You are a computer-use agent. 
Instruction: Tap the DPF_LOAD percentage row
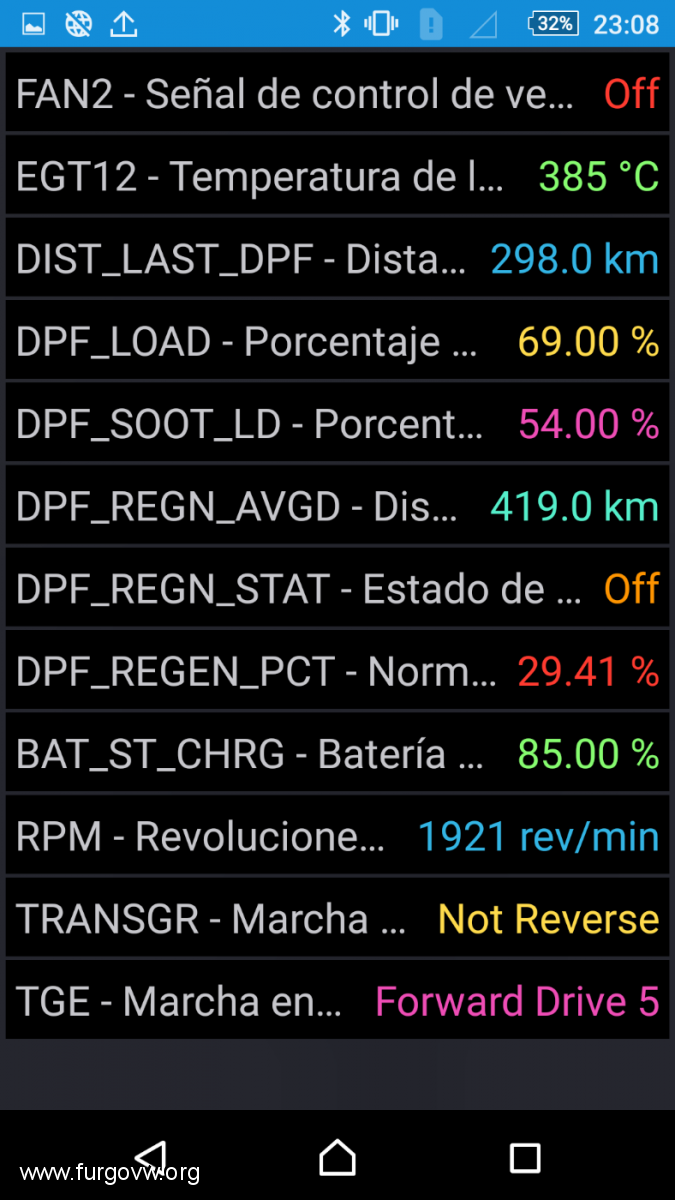pyautogui.click(x=337, y=341)
